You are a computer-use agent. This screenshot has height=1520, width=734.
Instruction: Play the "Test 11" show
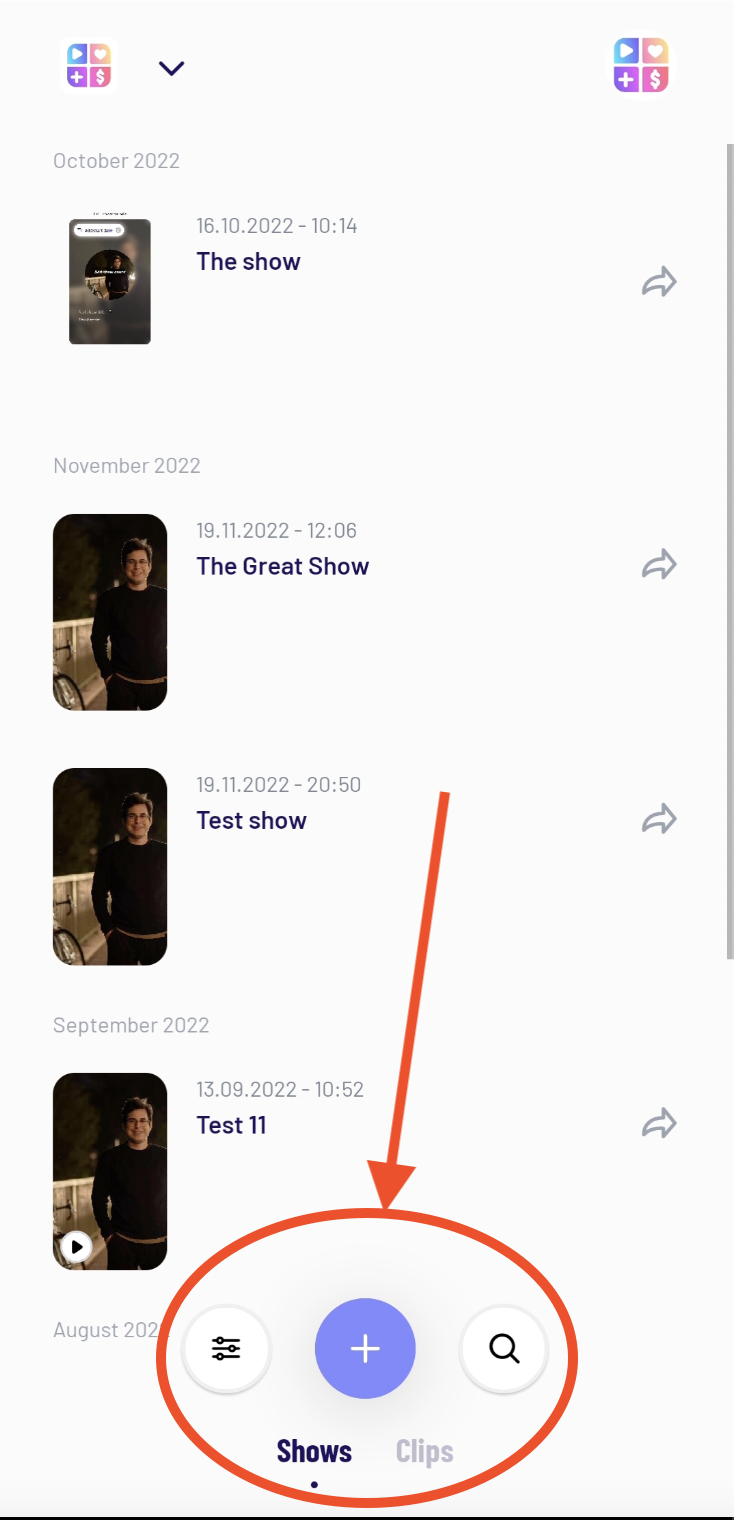77,1247
